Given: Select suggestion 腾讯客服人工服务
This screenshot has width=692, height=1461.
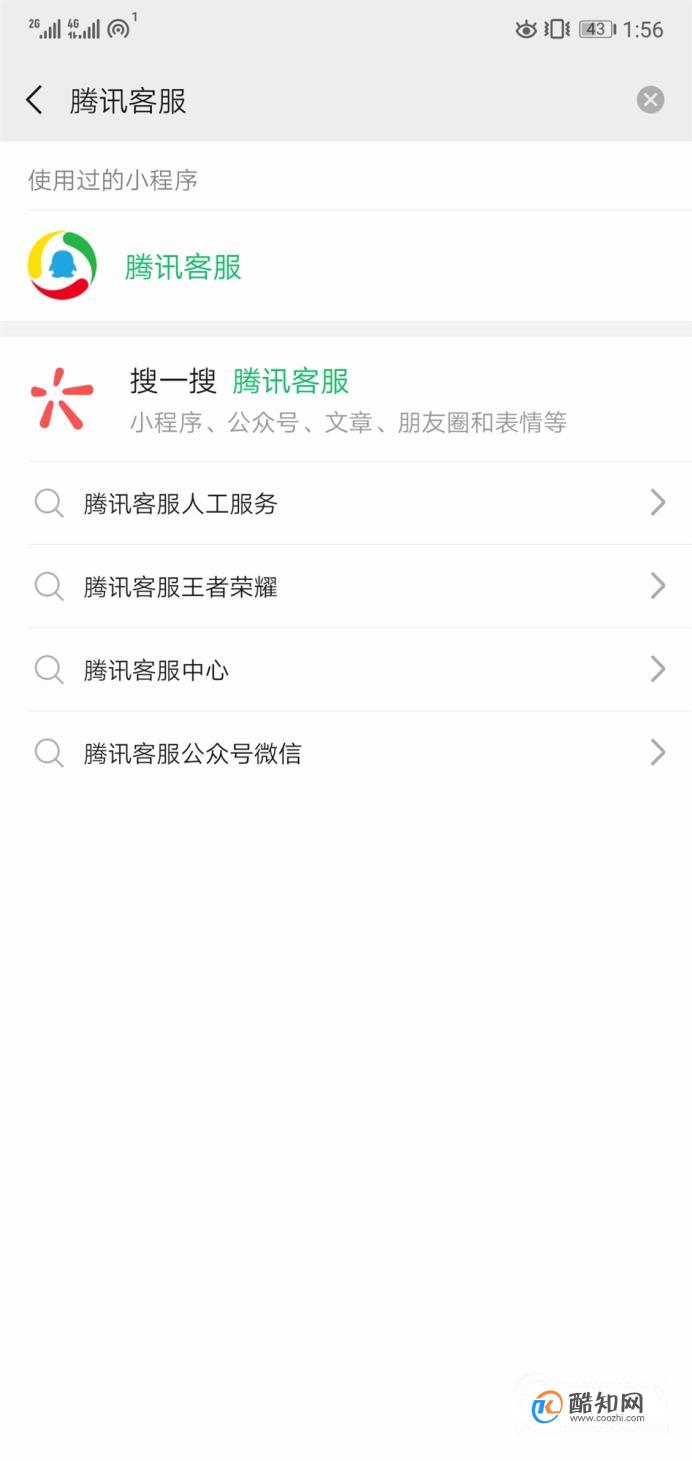Looking at the screenshot, I should point(346,503).
